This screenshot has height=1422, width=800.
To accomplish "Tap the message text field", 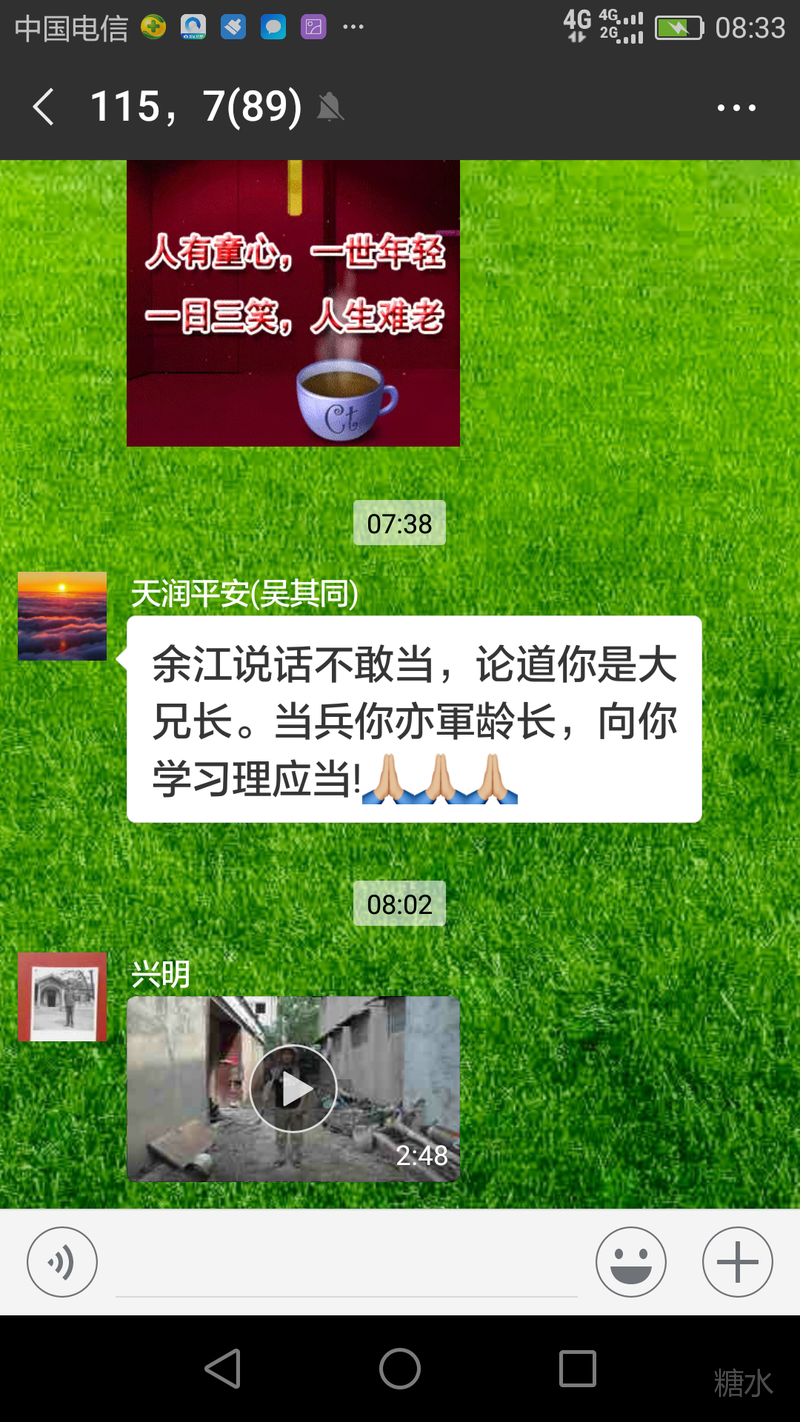I will (x=346, y=1264).
